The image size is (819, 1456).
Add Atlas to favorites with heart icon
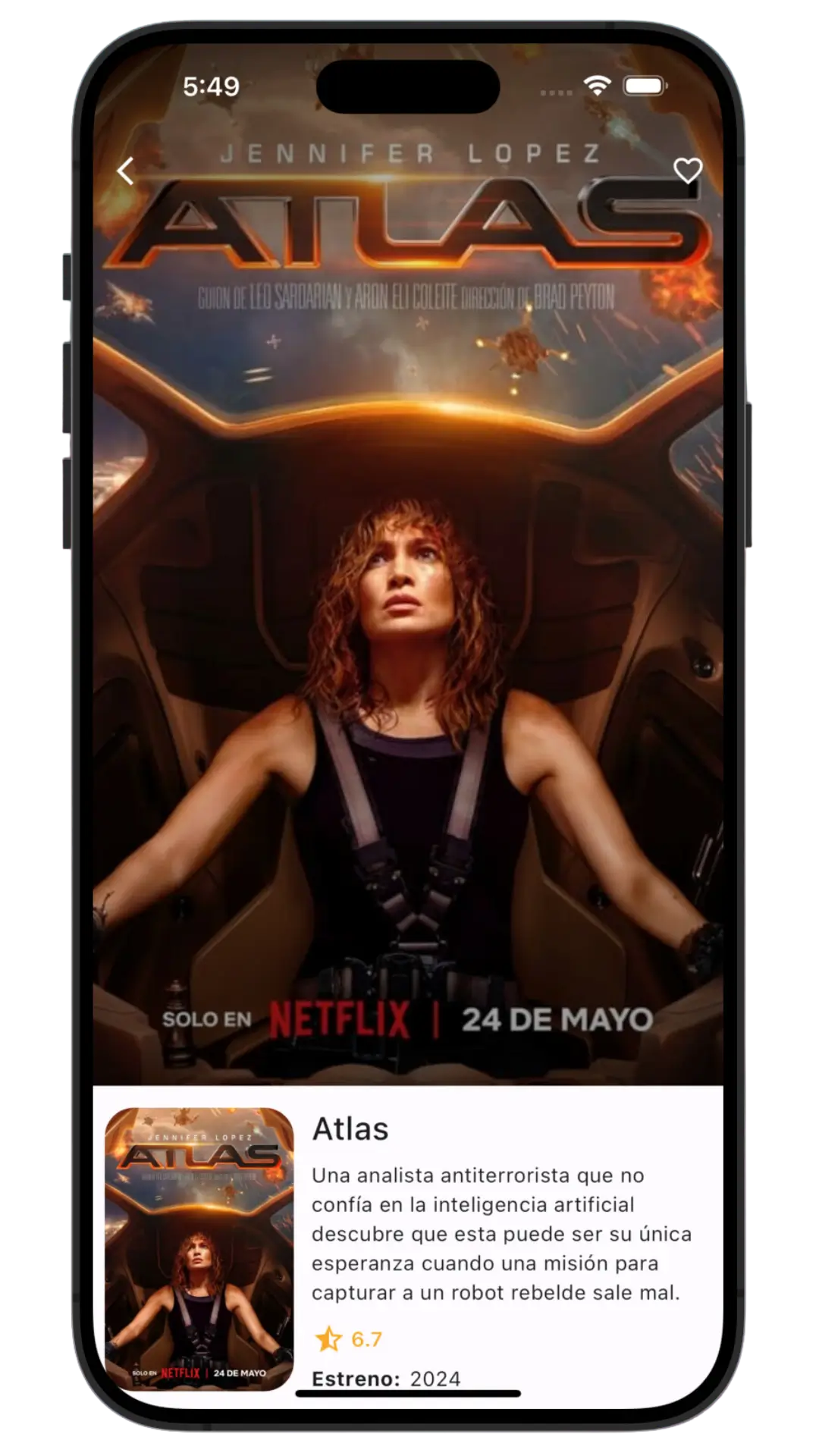(x=688, y=171)
